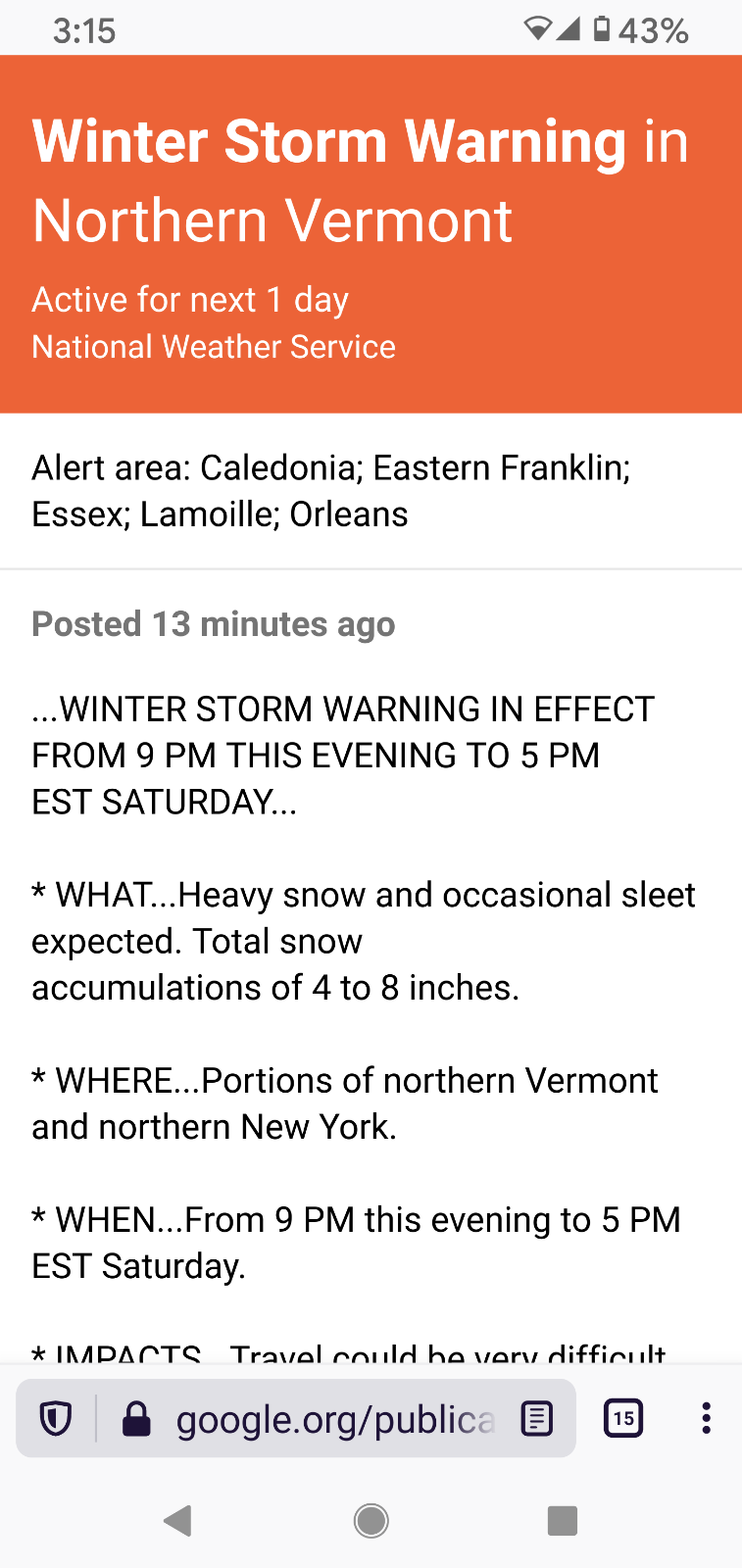Go to the system home screen
Image resolution: width=742 pixels, height=1568 pixels.
[x=371, y=1521]
